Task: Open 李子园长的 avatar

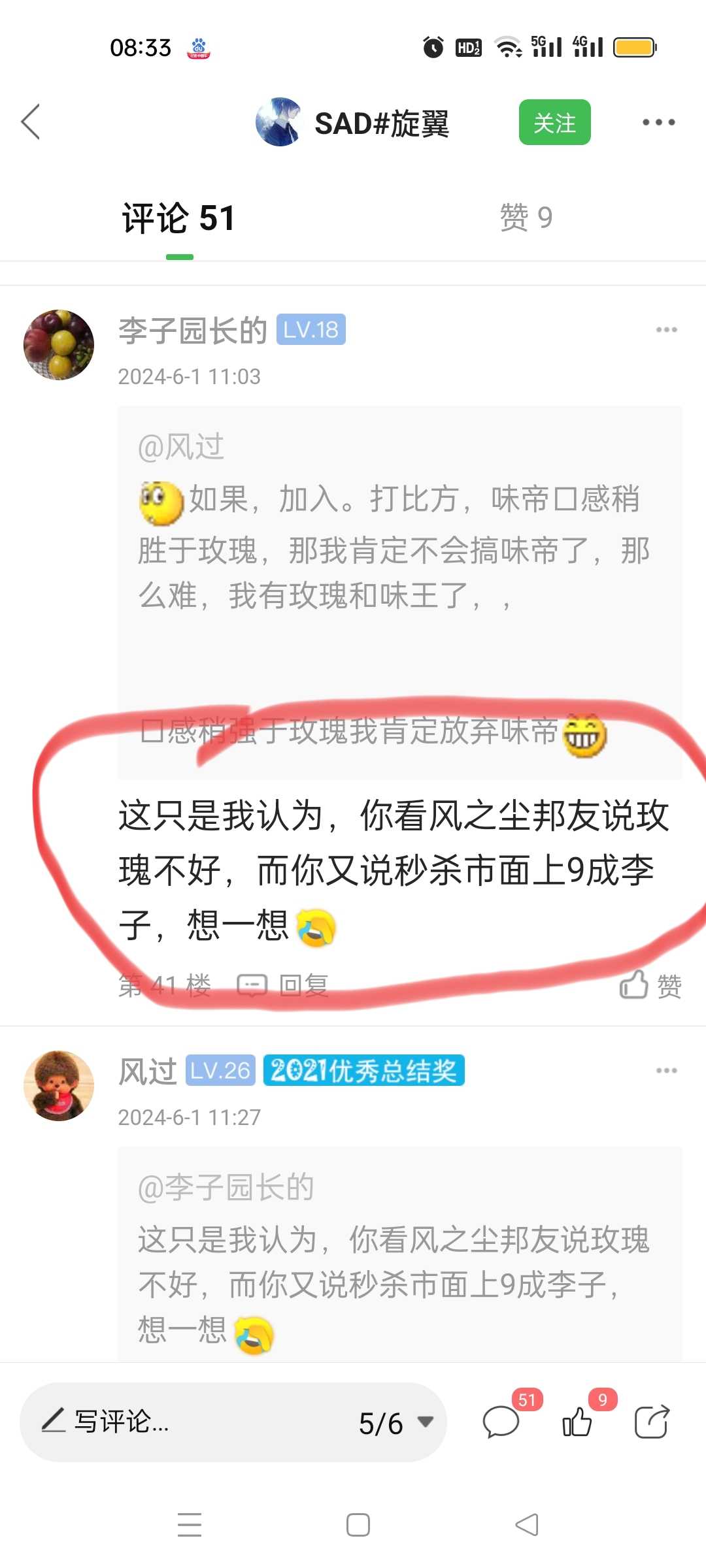Action: coord(59,345)
